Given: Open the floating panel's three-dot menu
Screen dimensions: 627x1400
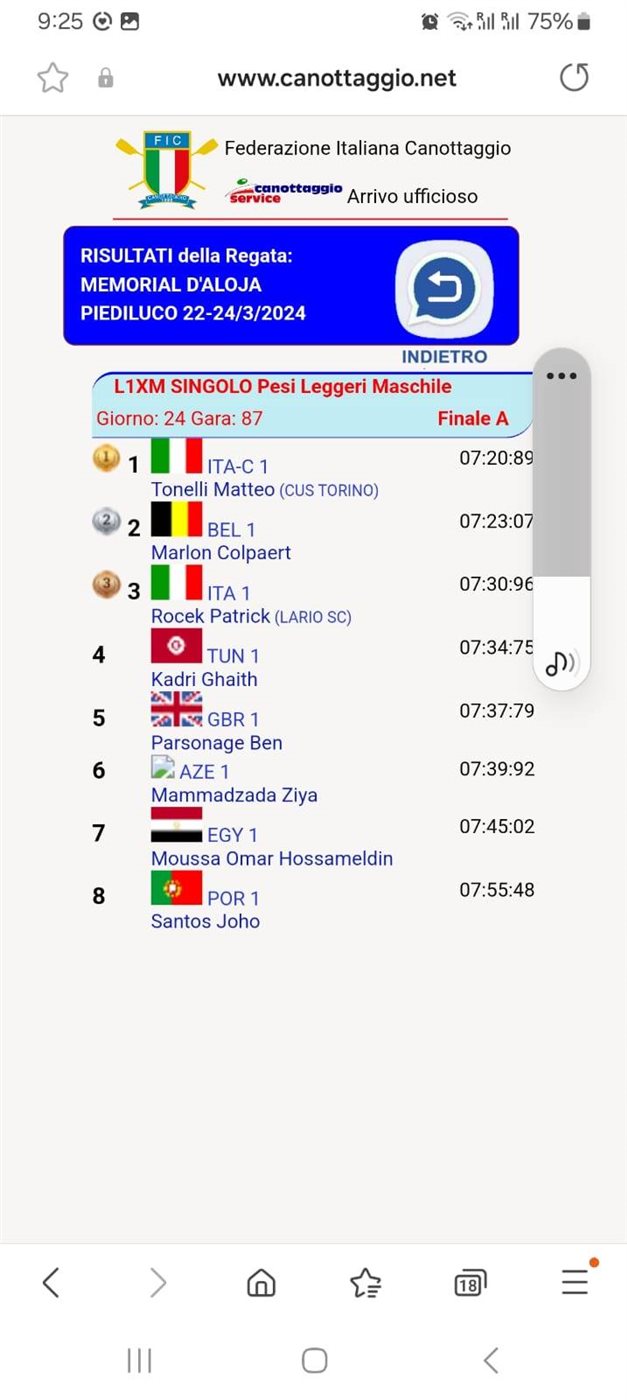Looking at the screenshot, I should 562,377.
